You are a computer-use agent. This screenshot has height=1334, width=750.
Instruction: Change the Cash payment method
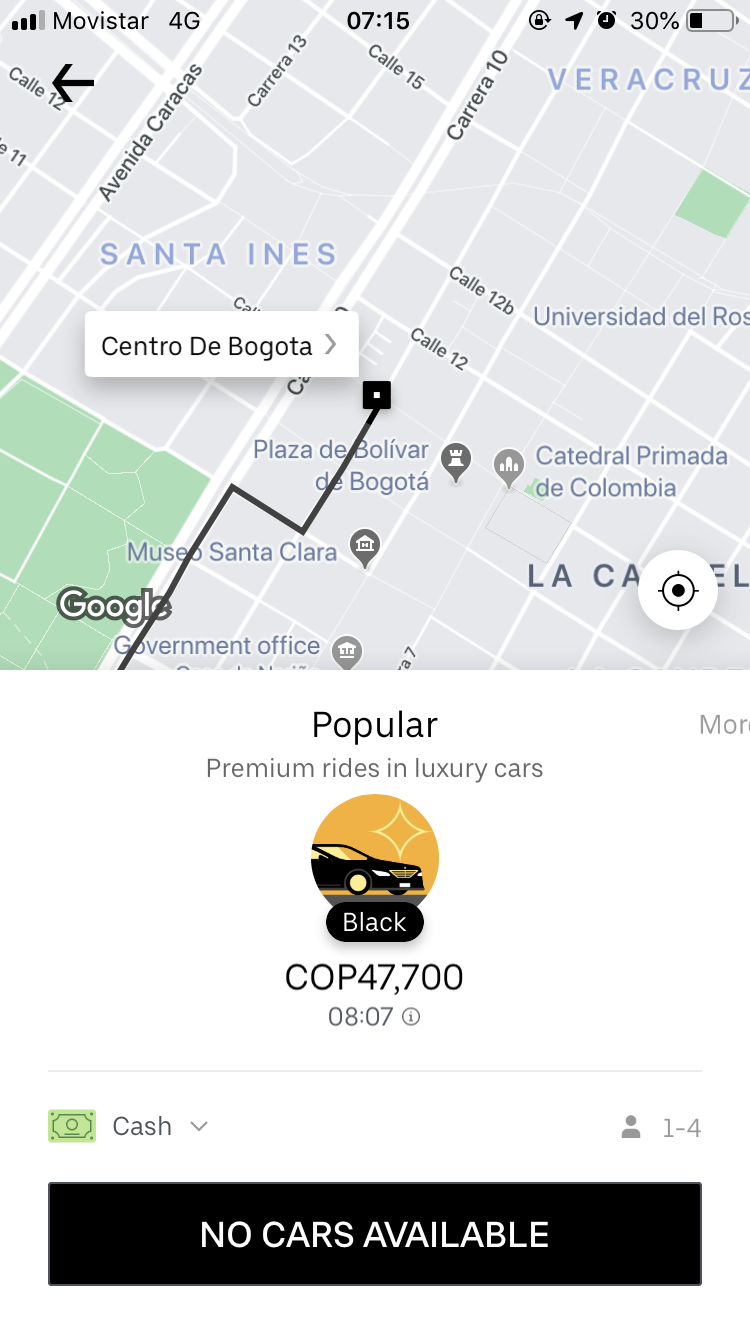coord(130,1126)
